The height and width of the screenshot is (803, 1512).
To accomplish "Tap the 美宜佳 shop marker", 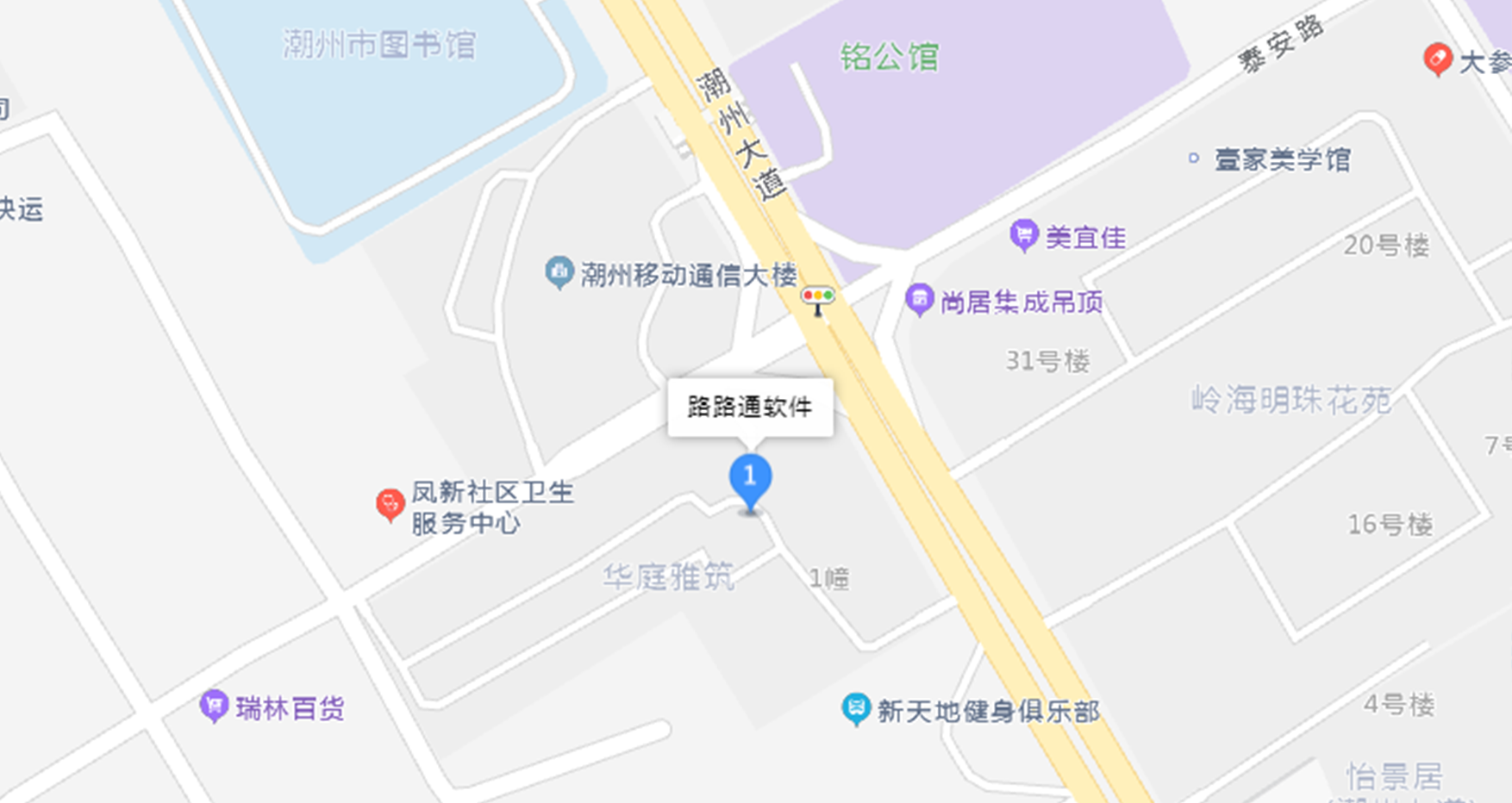I will pyautogui.click(x=1023, y=235).
